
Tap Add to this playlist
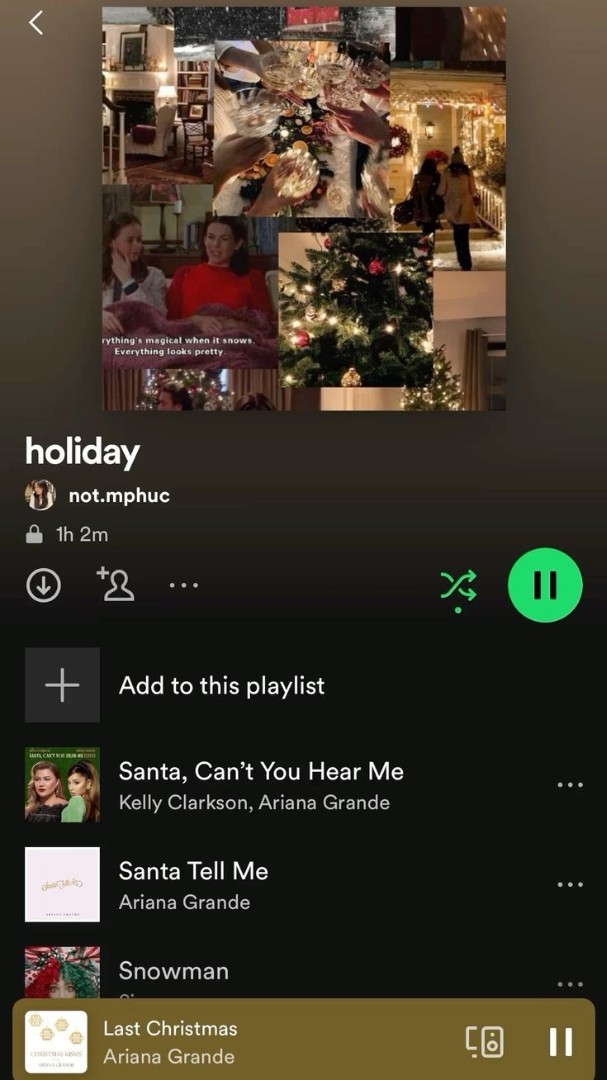click(220, 686)
